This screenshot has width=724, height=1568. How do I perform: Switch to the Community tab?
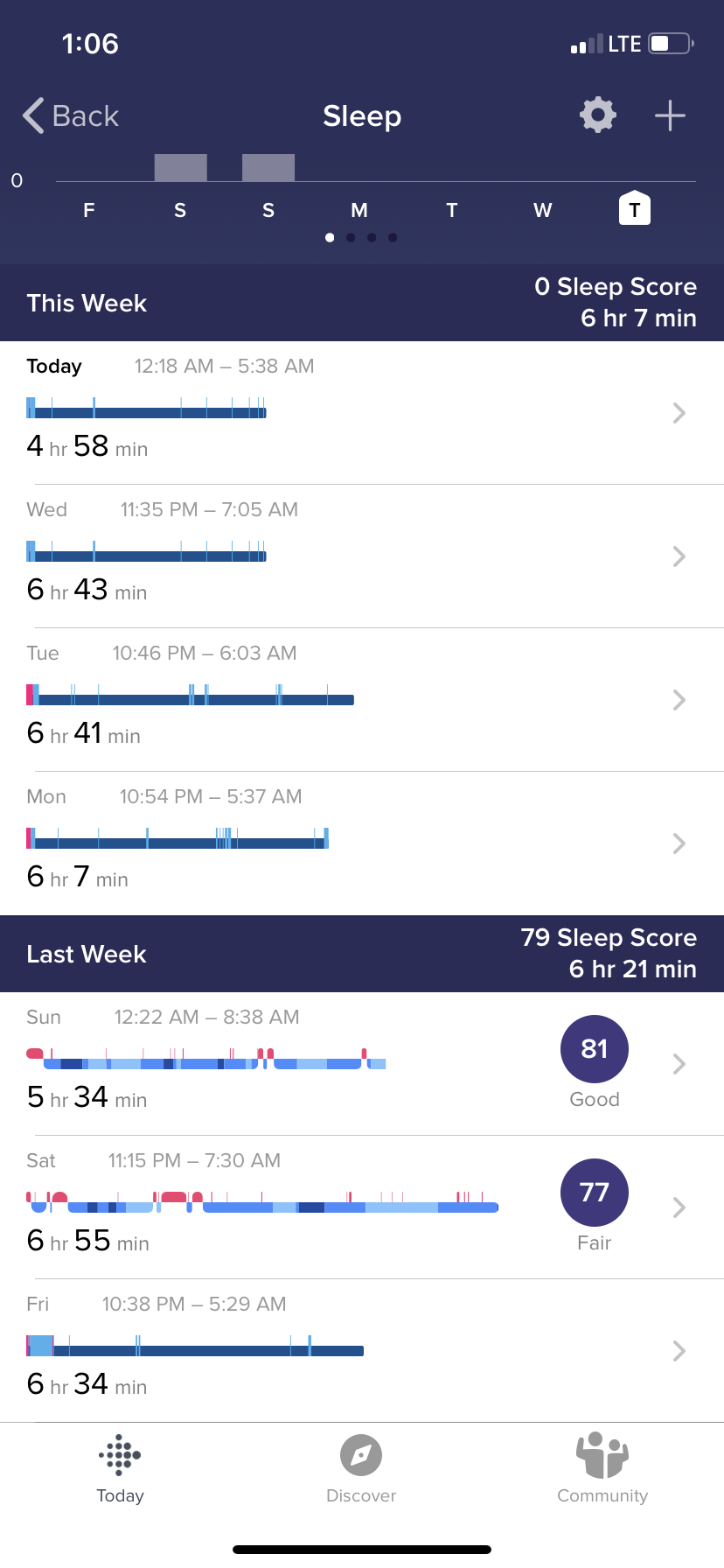(602, 1470)
